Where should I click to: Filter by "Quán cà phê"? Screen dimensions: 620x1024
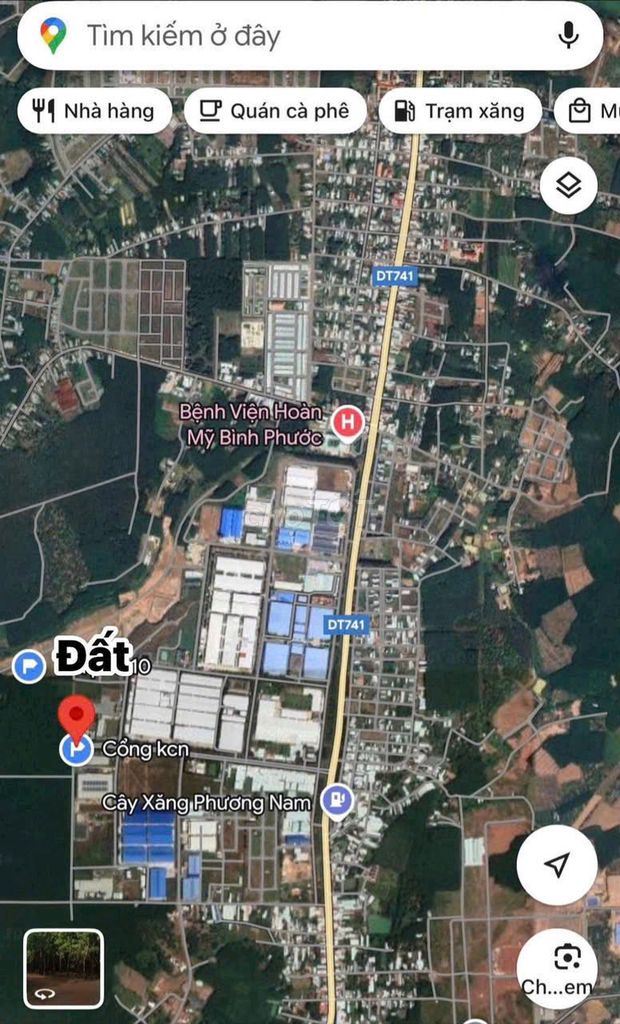pyautogui.click(x=275, y=111)
